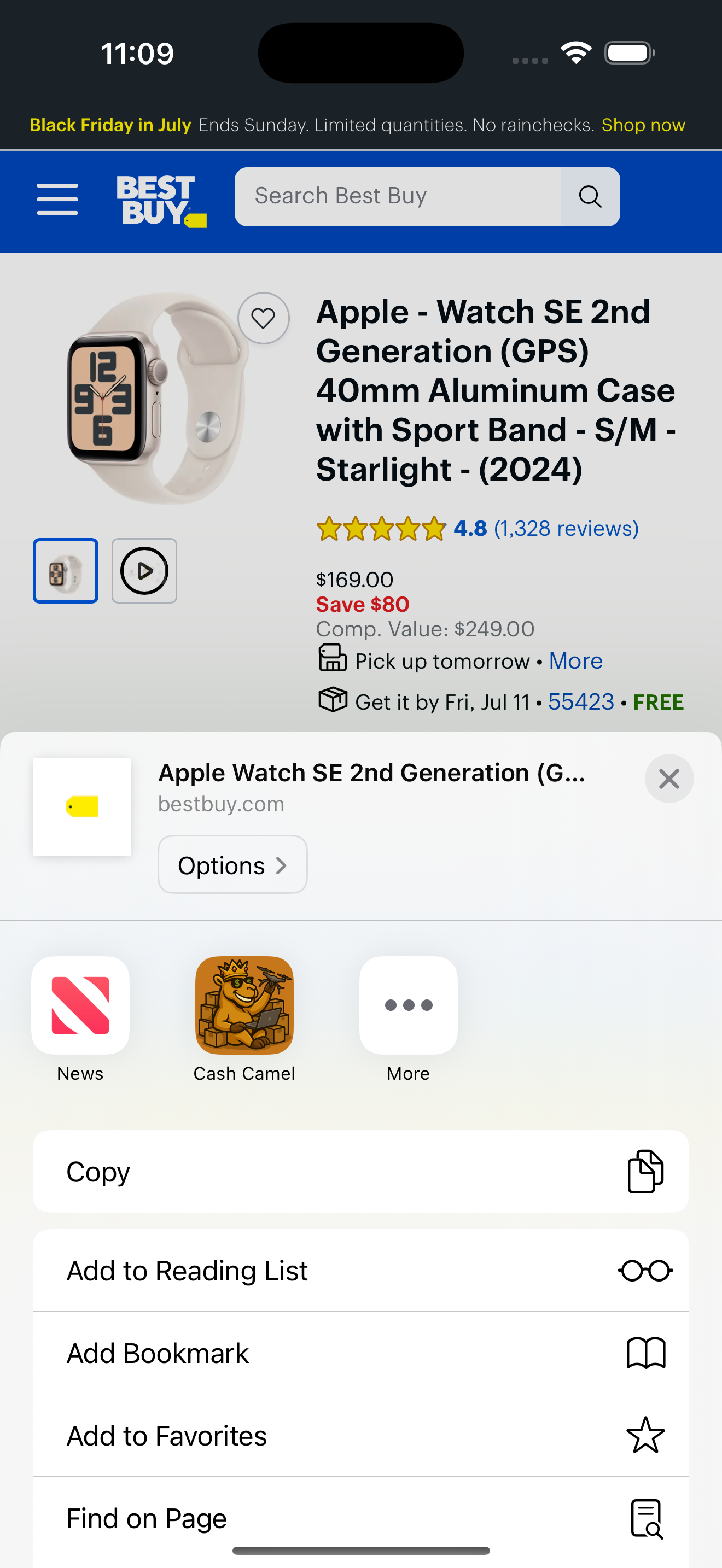Viewport: 722px width, 1568px height.
Task: Change delivery ZIP code 55423
Action: (580, 701)
